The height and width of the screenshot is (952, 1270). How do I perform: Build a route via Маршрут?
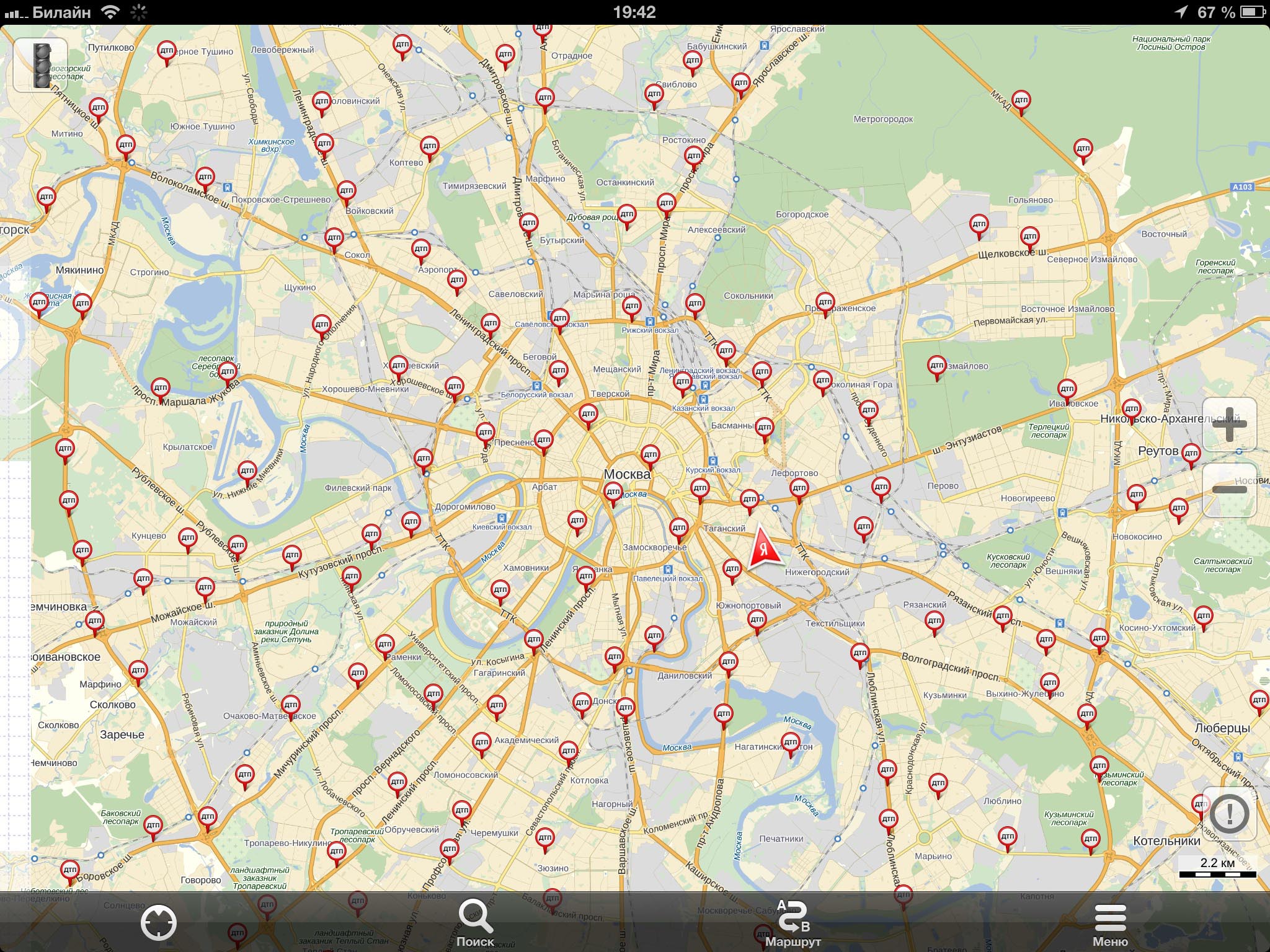(793, 923)
